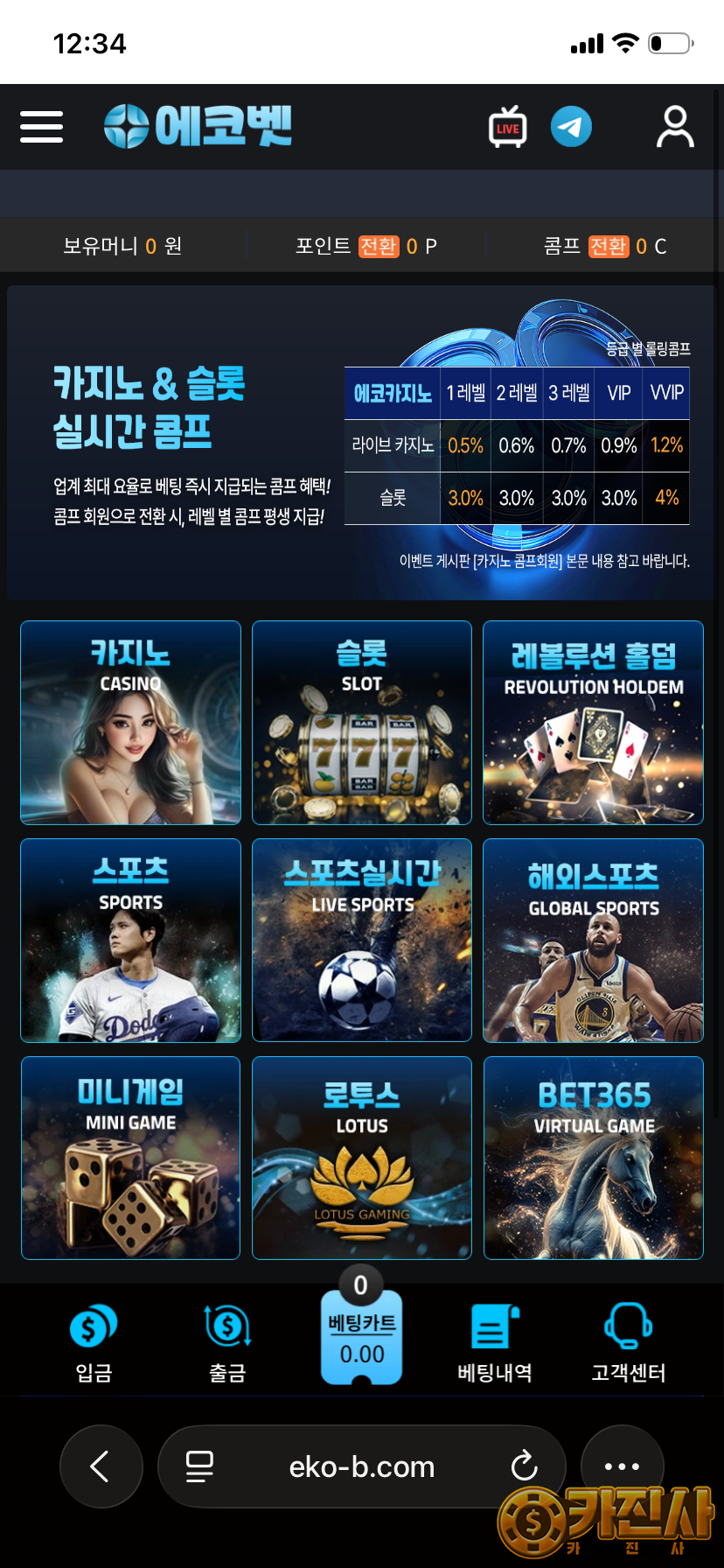The height and width of the screenshot is (1568, 724).
Task: Open the 슬롯 SLOT tile
Action: [x=362, y=723]
